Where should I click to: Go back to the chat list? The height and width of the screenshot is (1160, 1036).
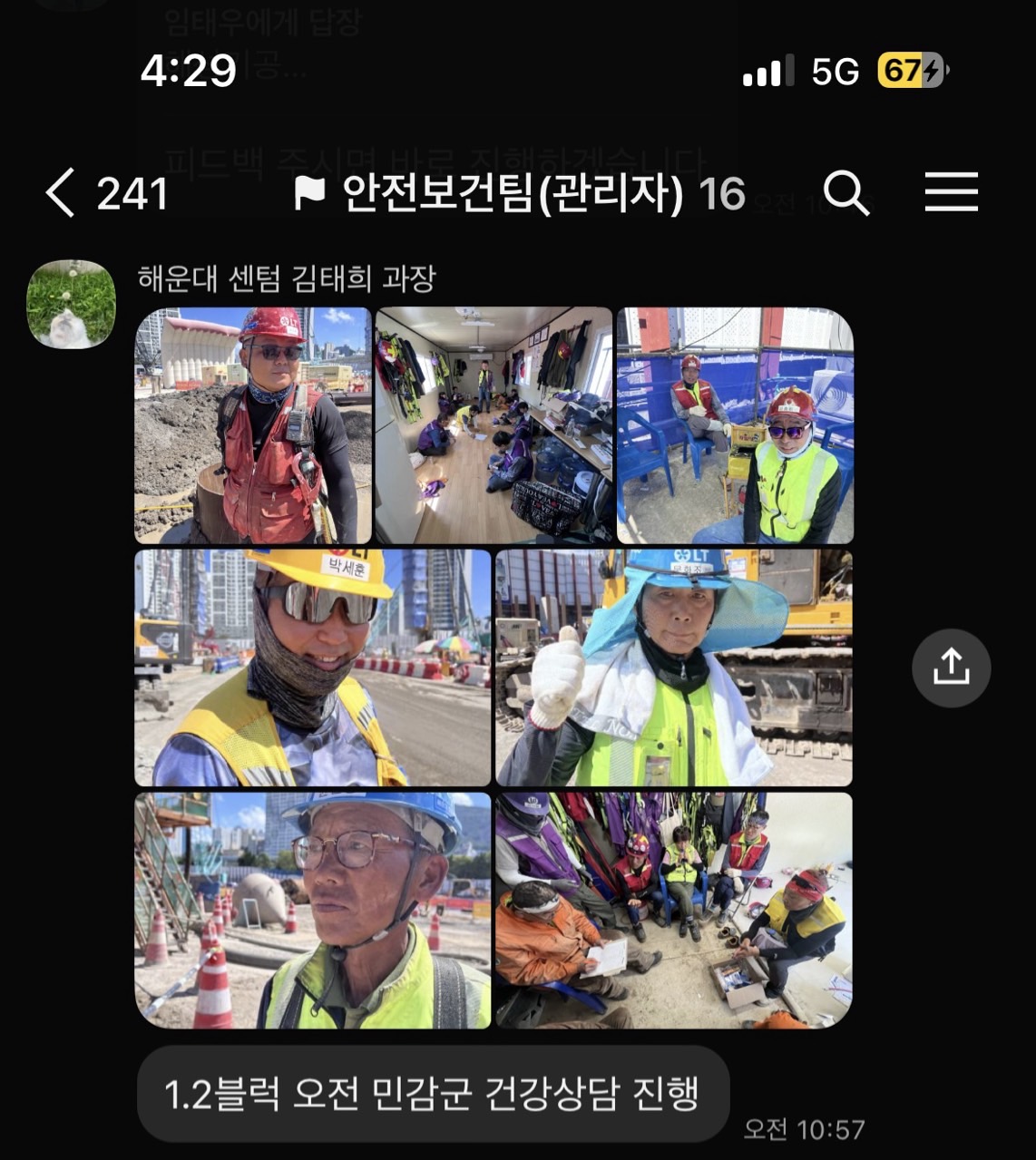tap(62, 193)
